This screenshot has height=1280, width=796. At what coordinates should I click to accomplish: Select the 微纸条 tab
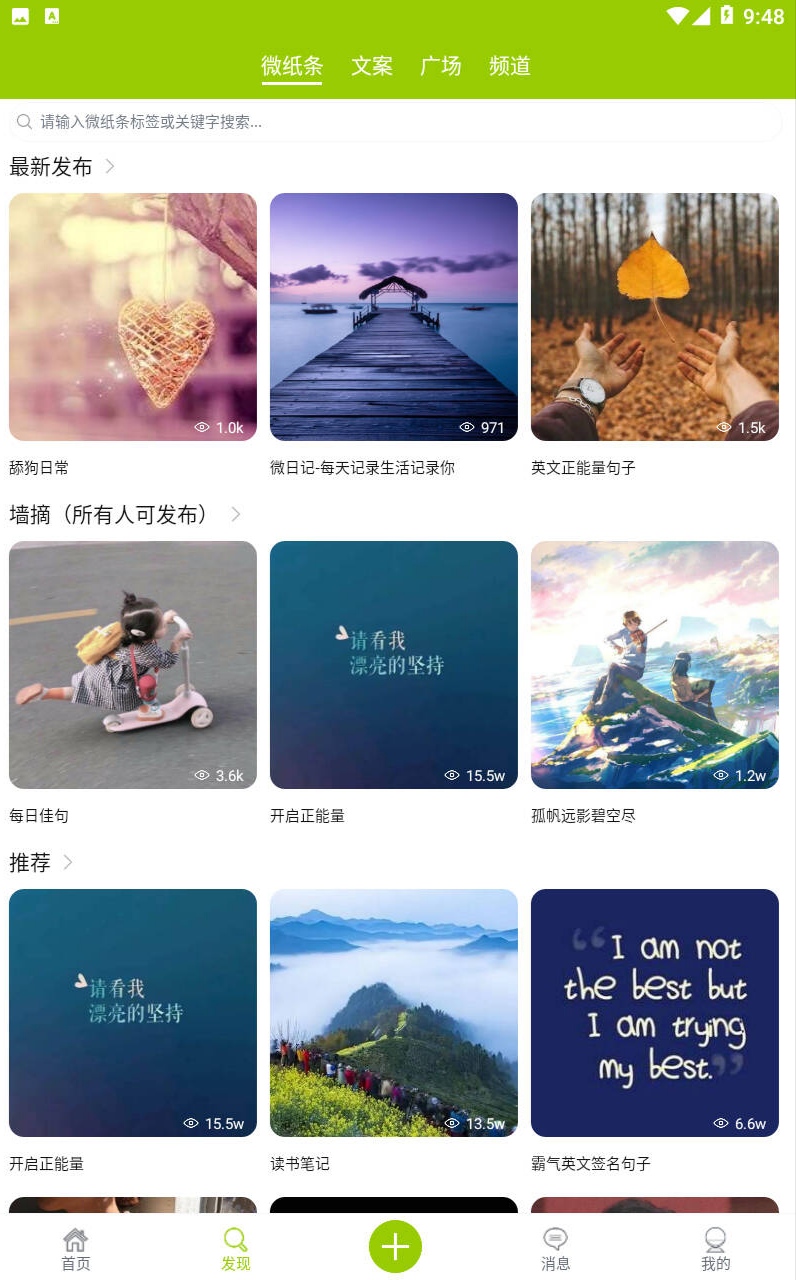coord(292,66)
